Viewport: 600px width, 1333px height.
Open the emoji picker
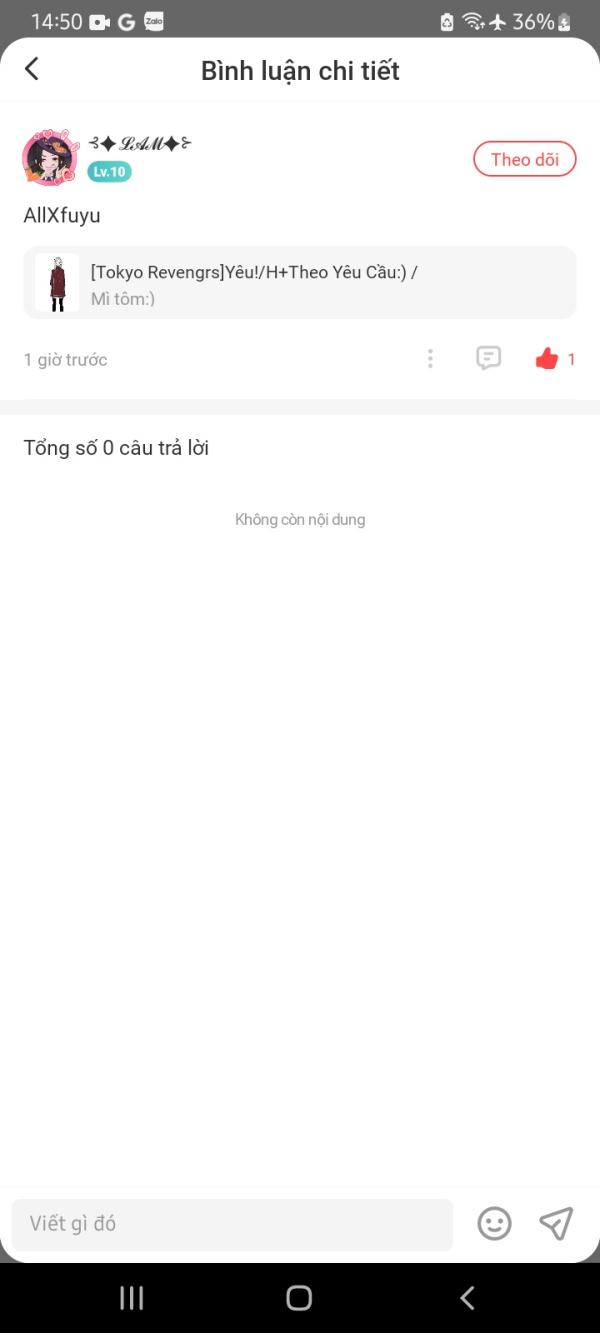point(494,1224)
